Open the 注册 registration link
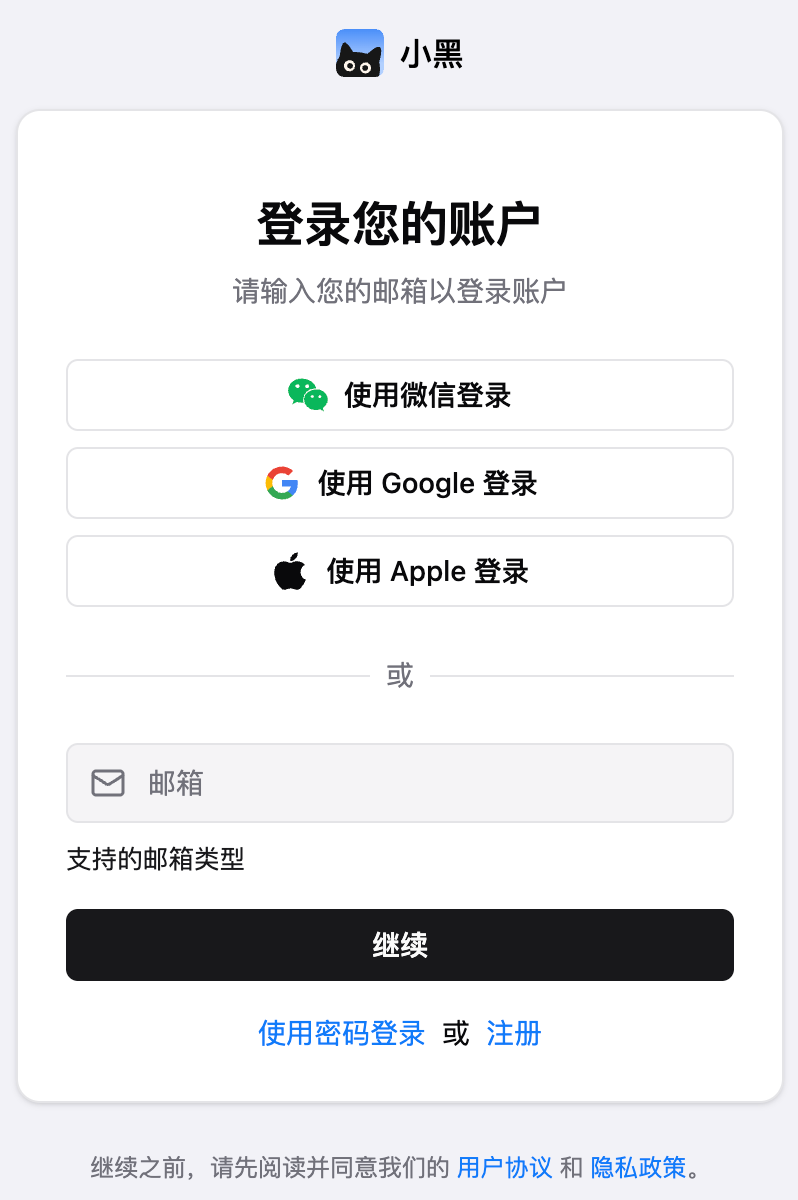The height and width of the screenshot is (1200, 798). point(513,1034)
